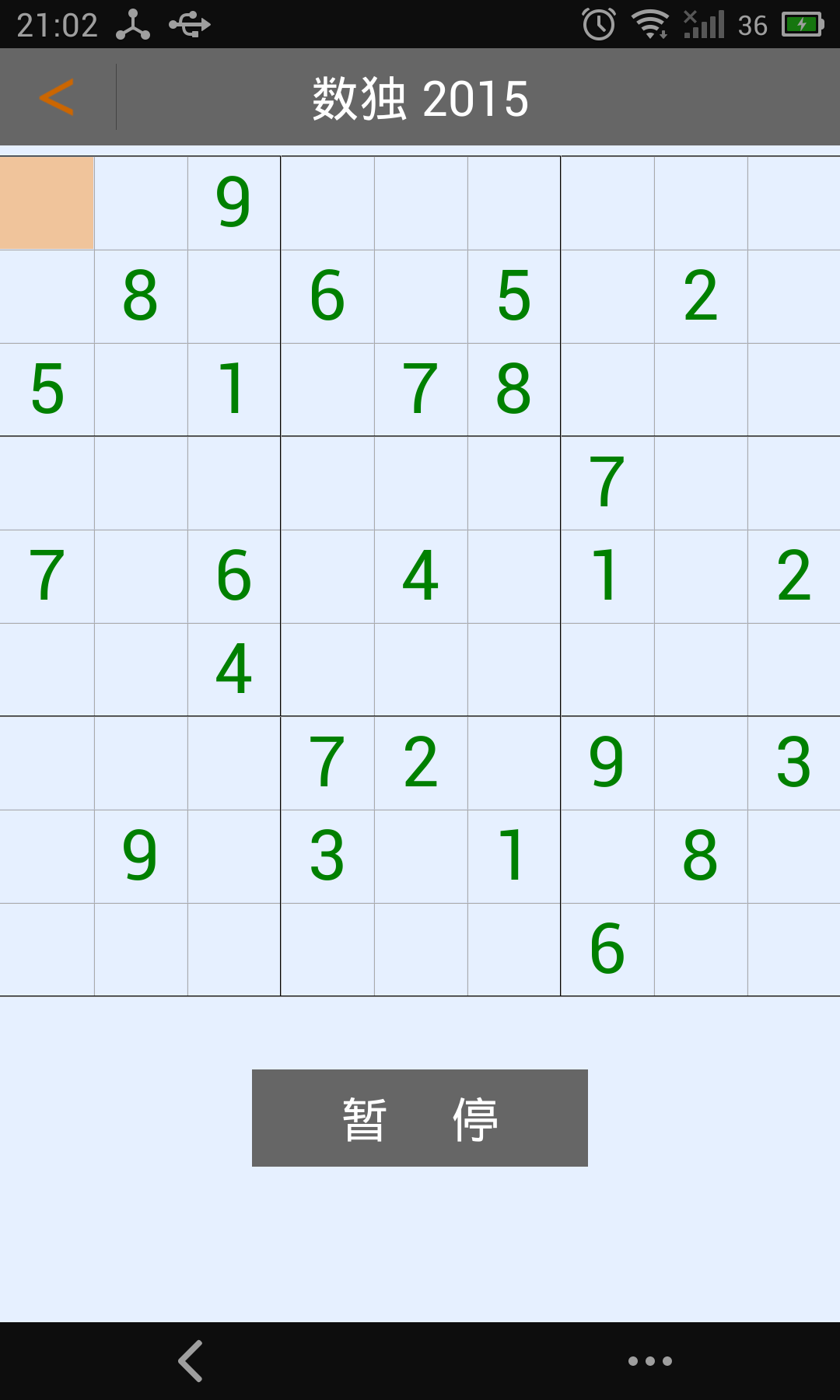
Task: Open the three-dot system menu
Action: [649, 1360]
